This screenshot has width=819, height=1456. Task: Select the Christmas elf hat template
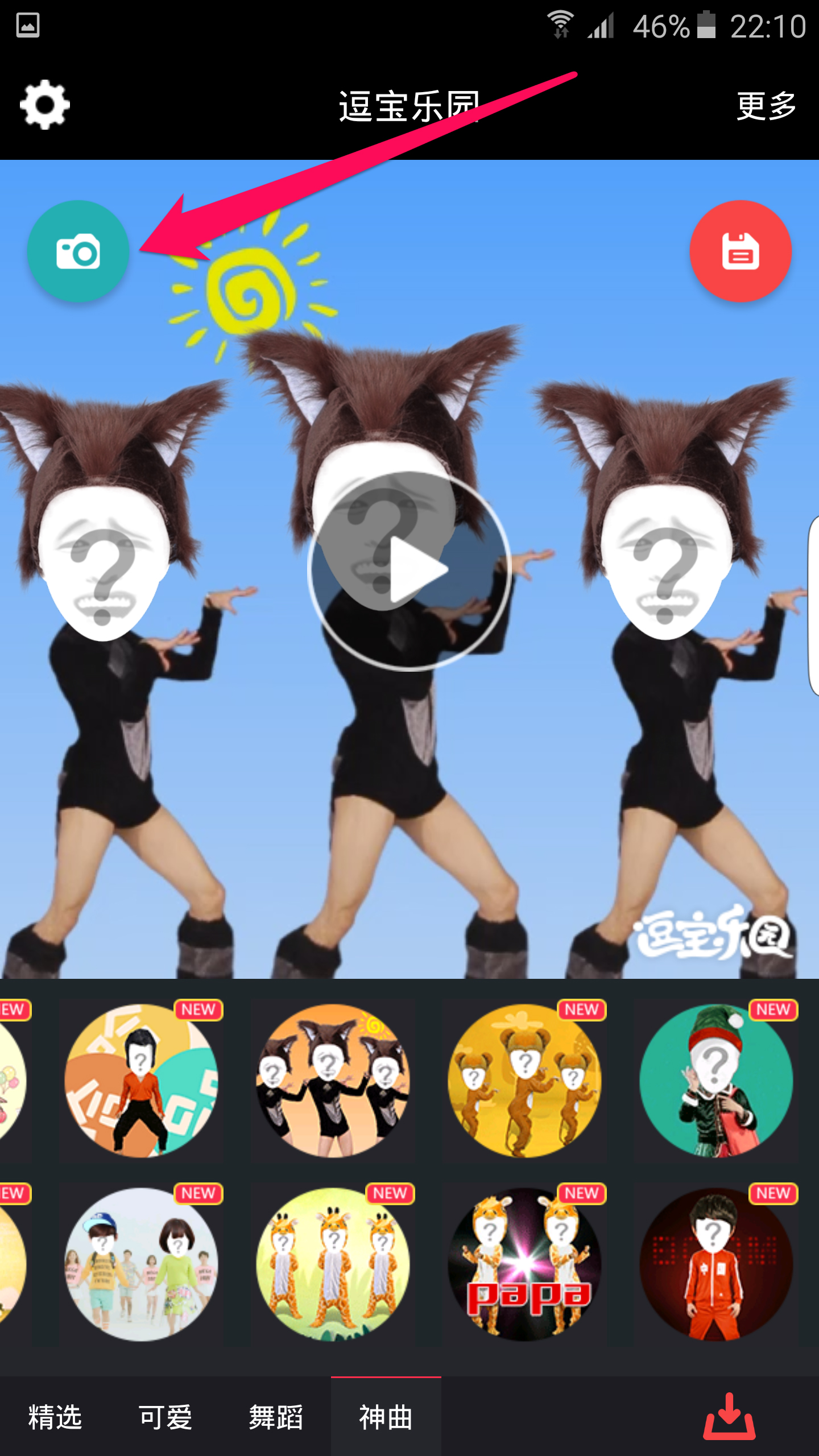click(716, 1081)
